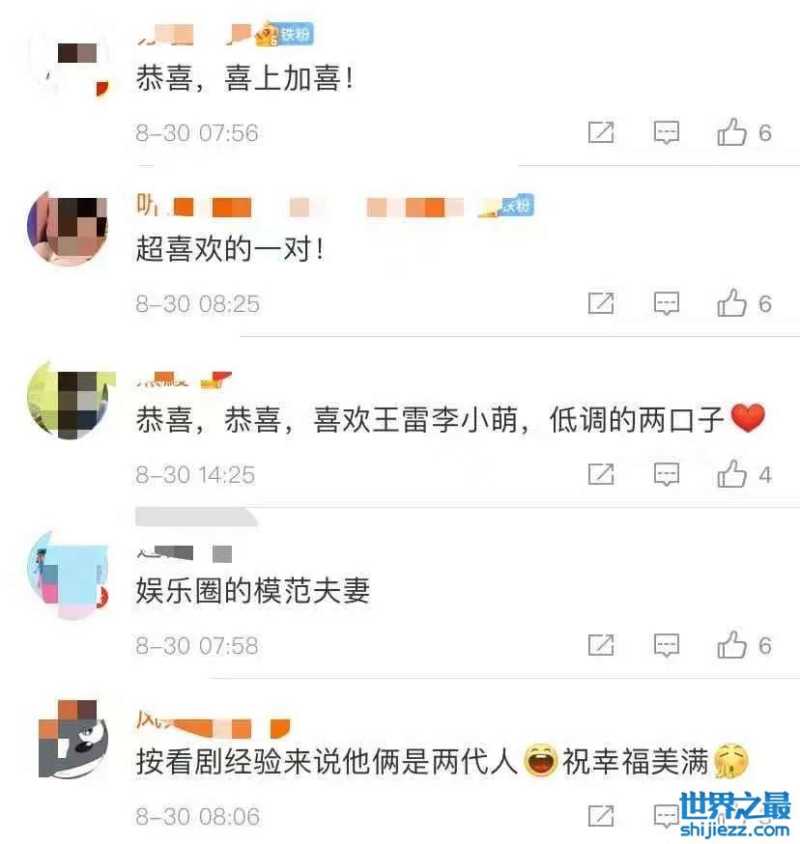This screenshot has height=844, width=800.
Task: Reply to the comment "恭喜，喜上加喜！"
Action: tap(667, 132)
